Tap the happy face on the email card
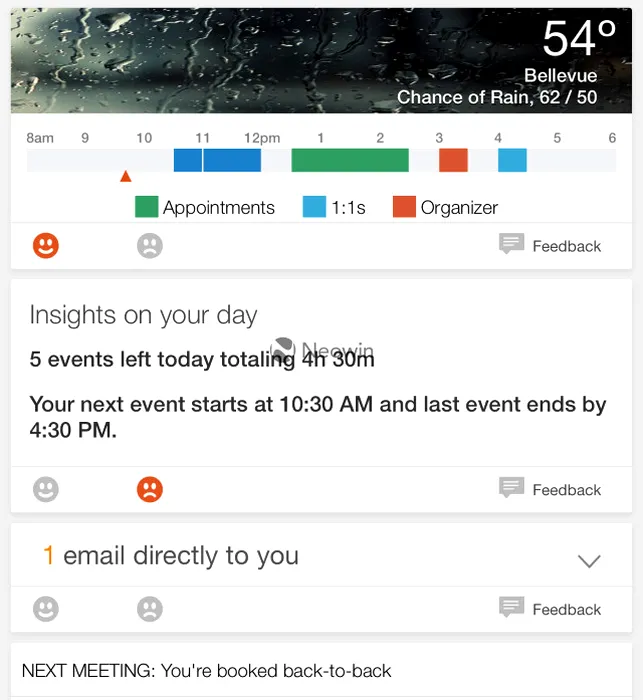Screen dimensions: 643x700 click(46, 608)
